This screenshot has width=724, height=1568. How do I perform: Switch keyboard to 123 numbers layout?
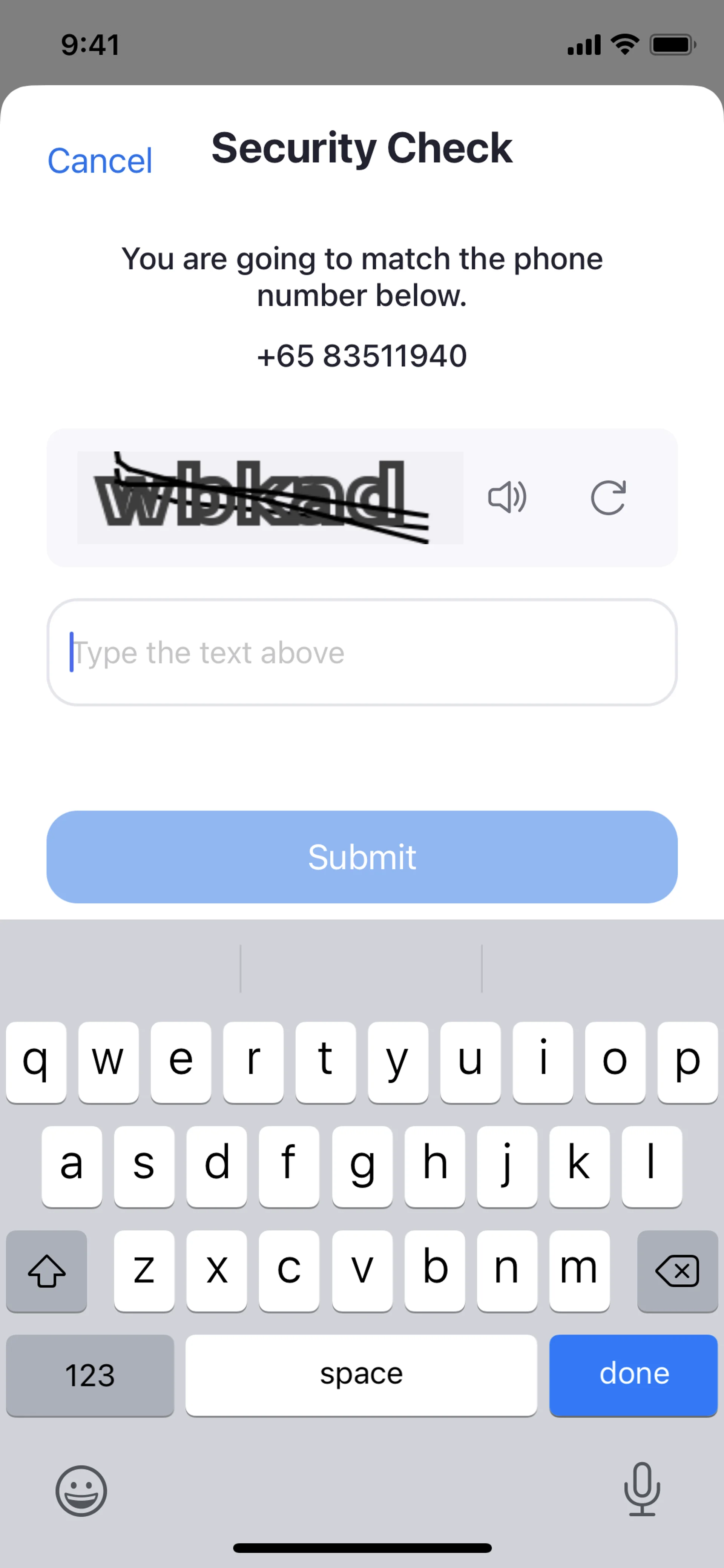point(90,1374)
